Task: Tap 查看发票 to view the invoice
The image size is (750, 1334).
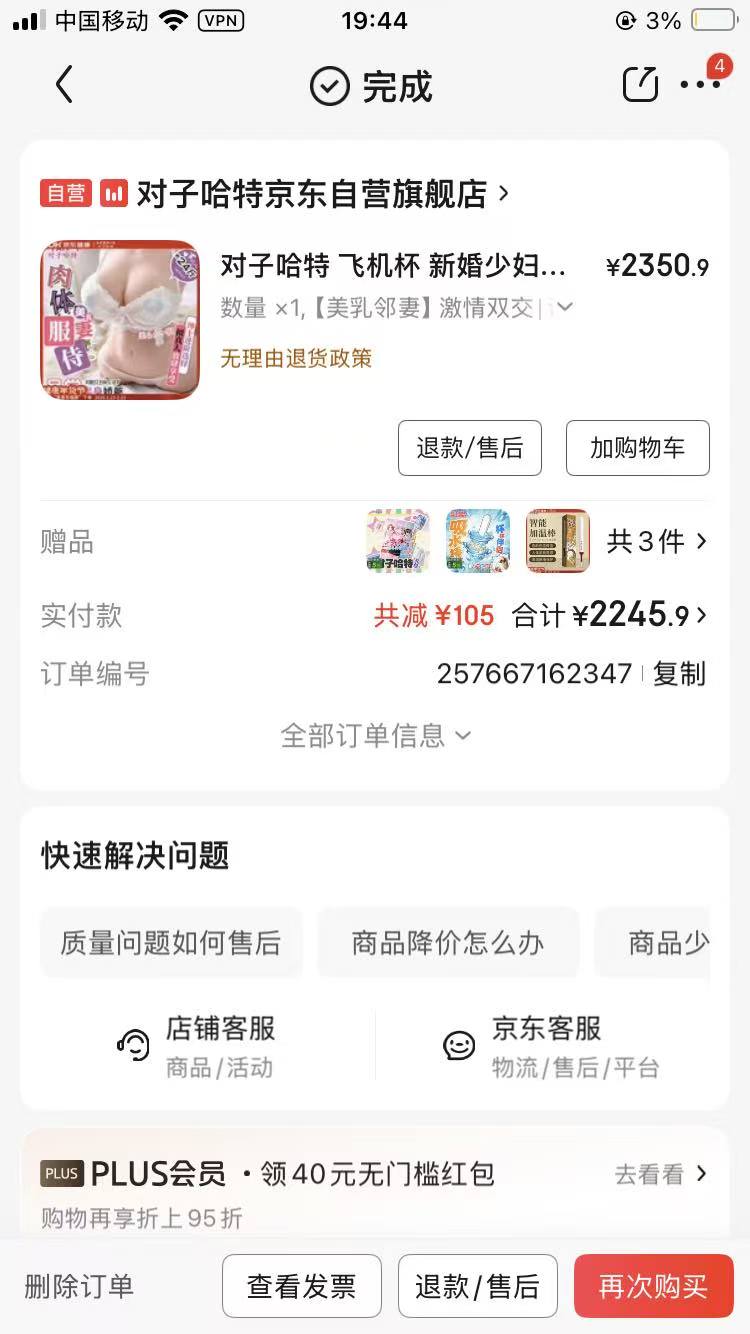Action: pos(301,1286)
